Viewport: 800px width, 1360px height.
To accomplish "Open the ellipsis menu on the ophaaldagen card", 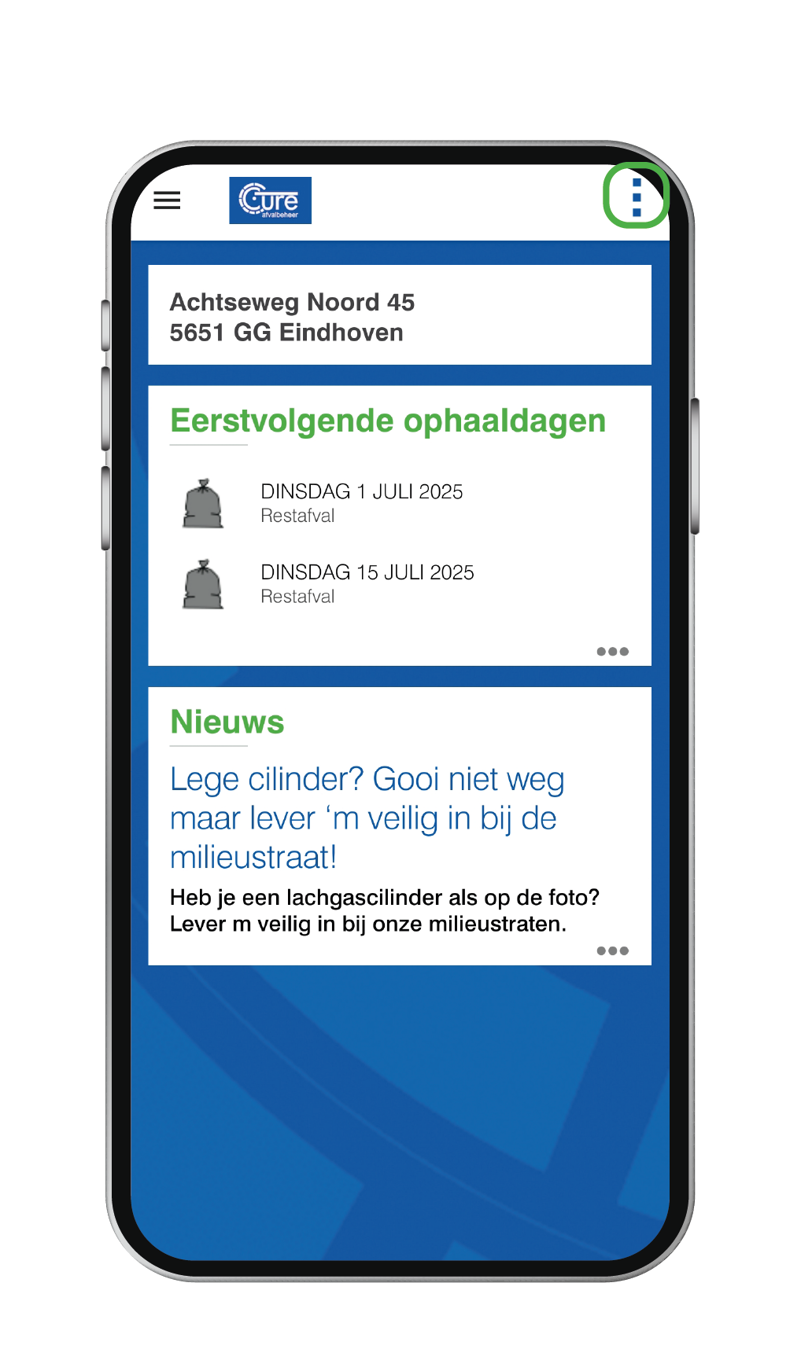I will click(x=612, y=651).
